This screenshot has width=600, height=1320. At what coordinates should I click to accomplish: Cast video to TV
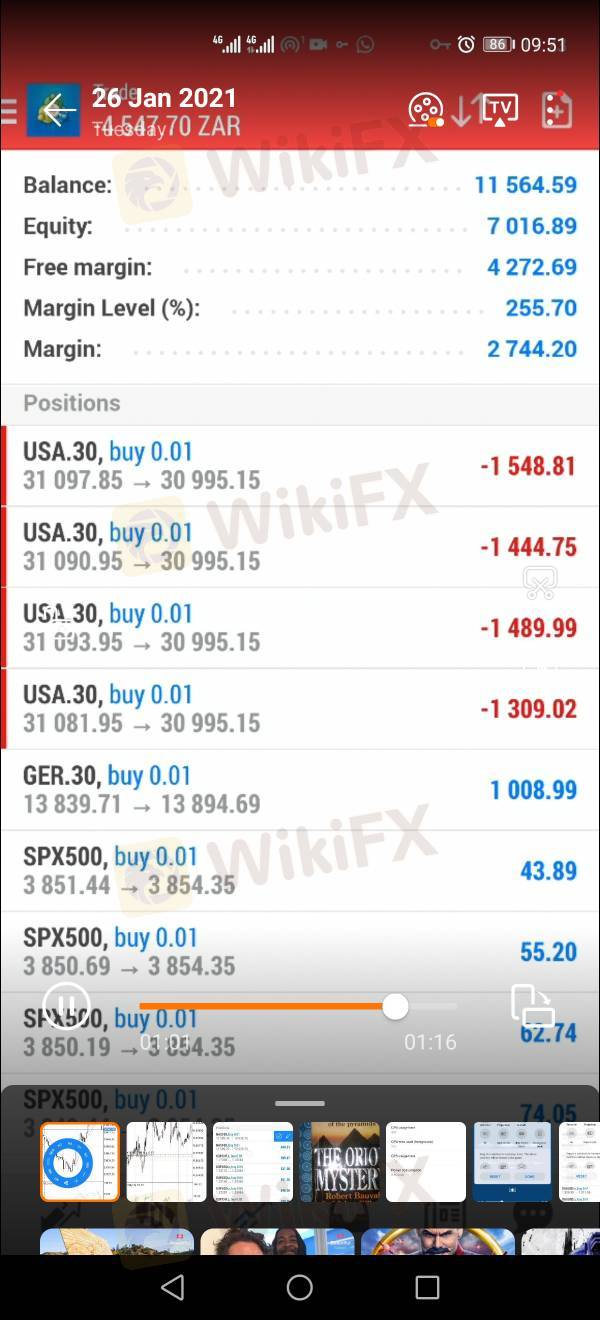[499, 109]
